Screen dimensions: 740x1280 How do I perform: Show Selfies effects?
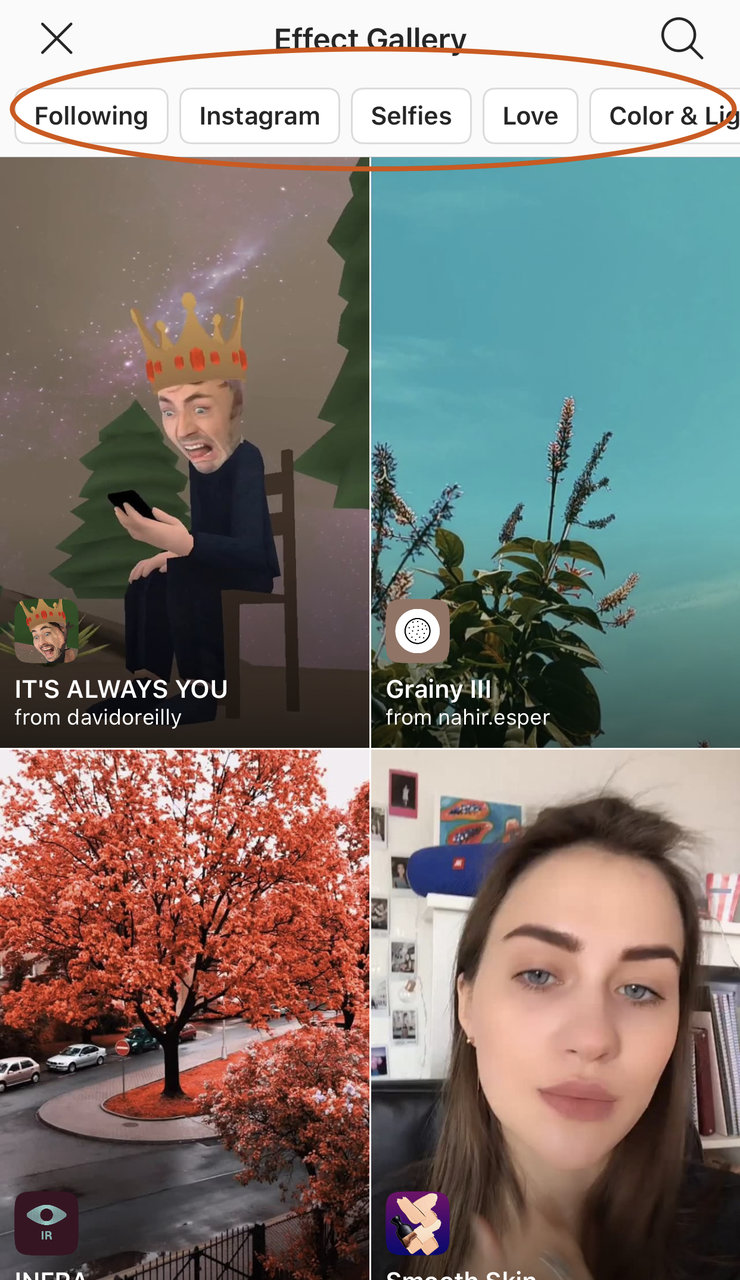[x=411, y=116]
